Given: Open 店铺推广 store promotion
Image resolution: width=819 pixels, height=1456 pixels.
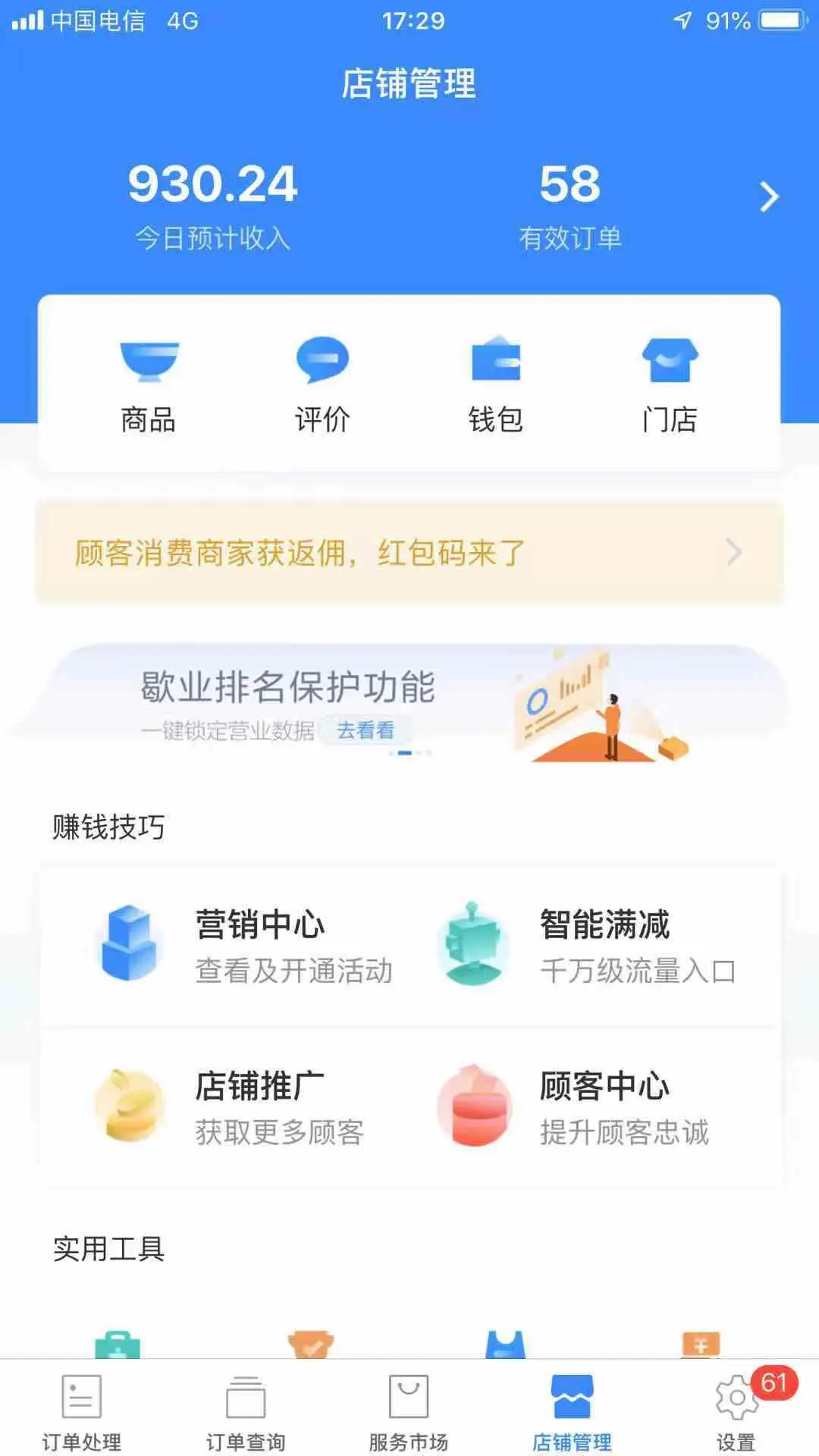Looking at the screenshot, I should 243,1107.
